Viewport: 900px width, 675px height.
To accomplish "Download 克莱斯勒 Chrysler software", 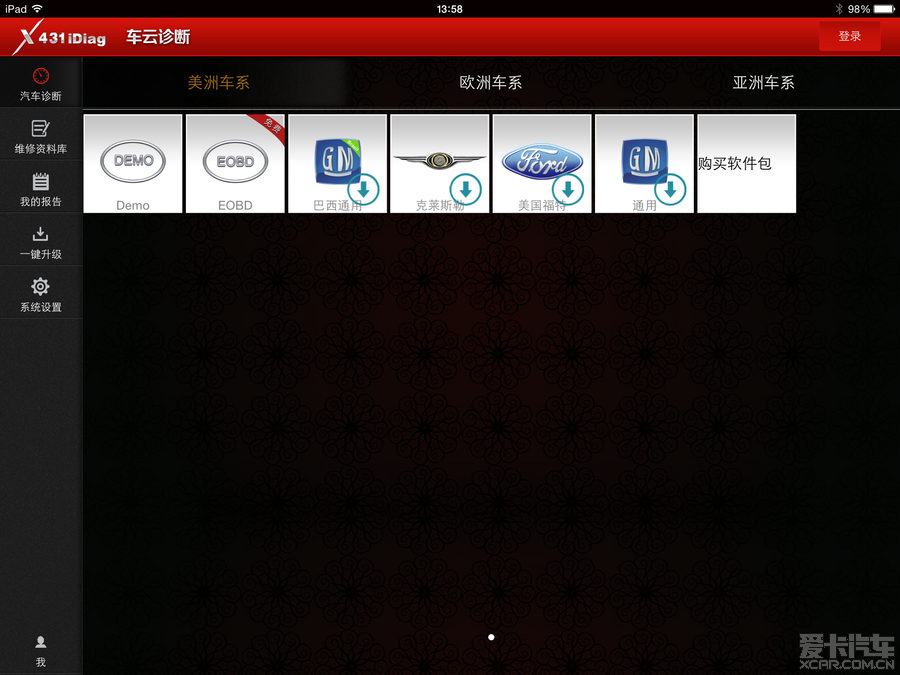I will [465, 188].
